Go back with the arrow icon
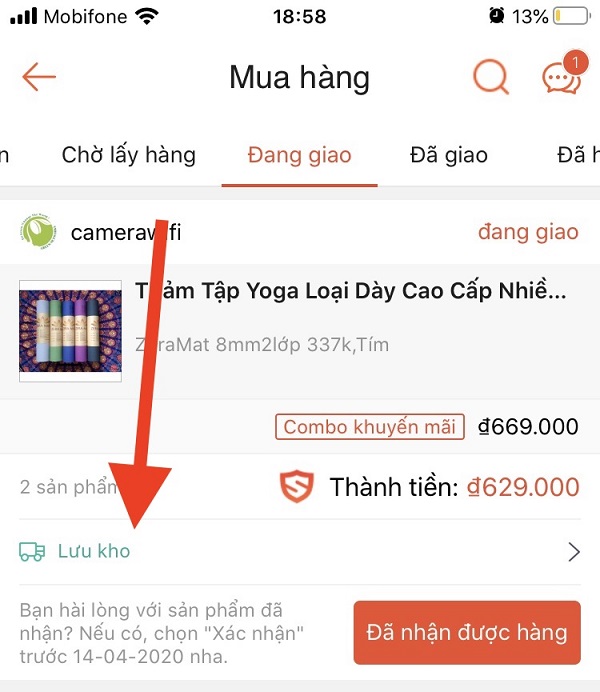Viewport: 600px width, 692px height. (39, 78)
